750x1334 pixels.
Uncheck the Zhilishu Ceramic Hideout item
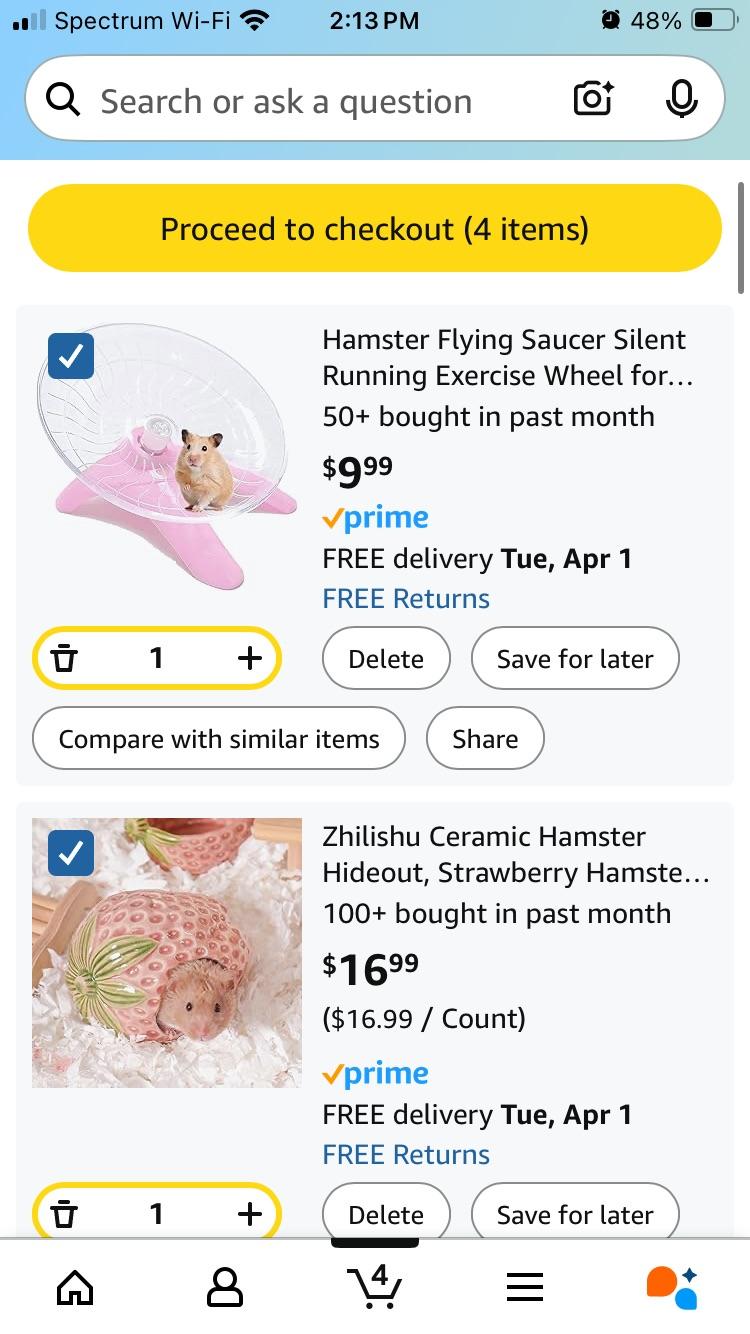click(x=70, y=853)
